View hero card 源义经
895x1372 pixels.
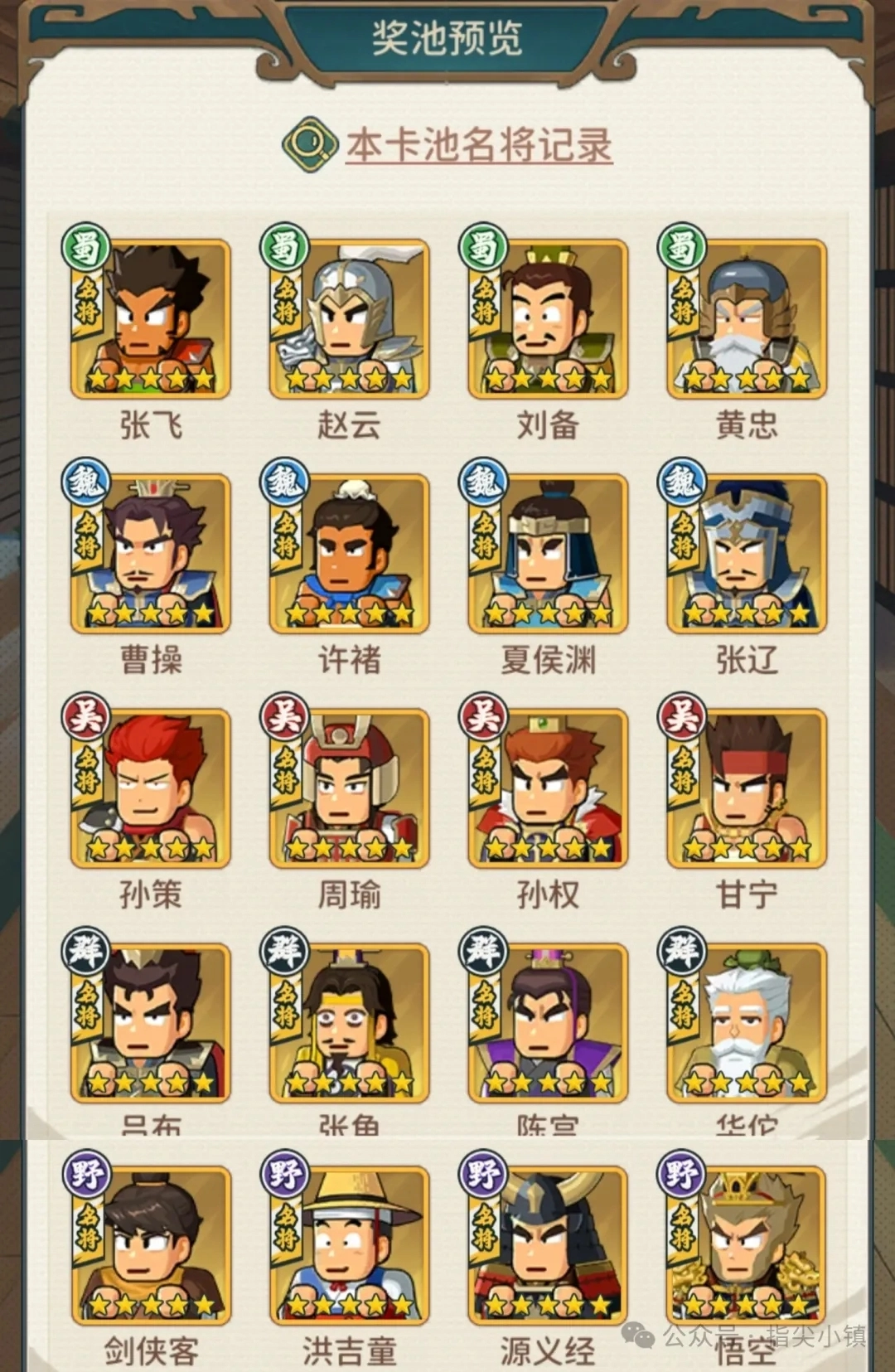coord(548,1245)
